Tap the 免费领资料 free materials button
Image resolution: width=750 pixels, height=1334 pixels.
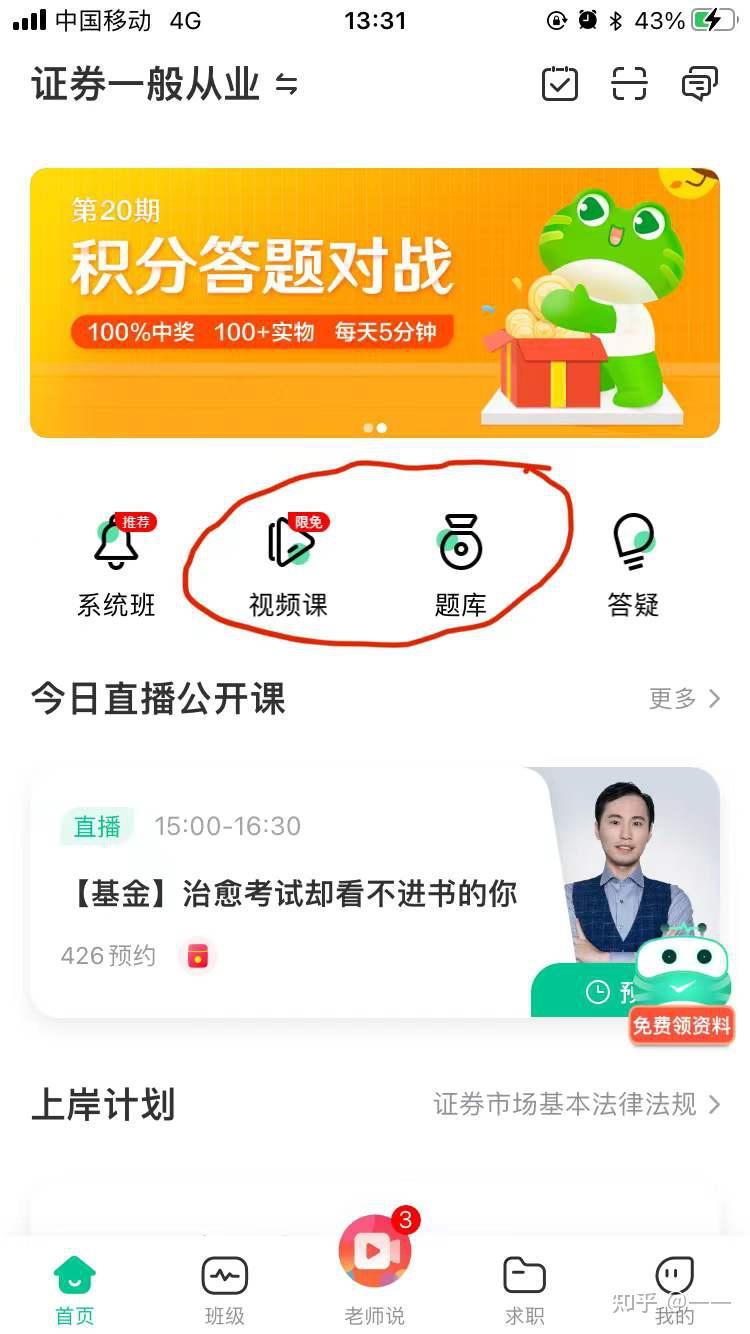681,1025
